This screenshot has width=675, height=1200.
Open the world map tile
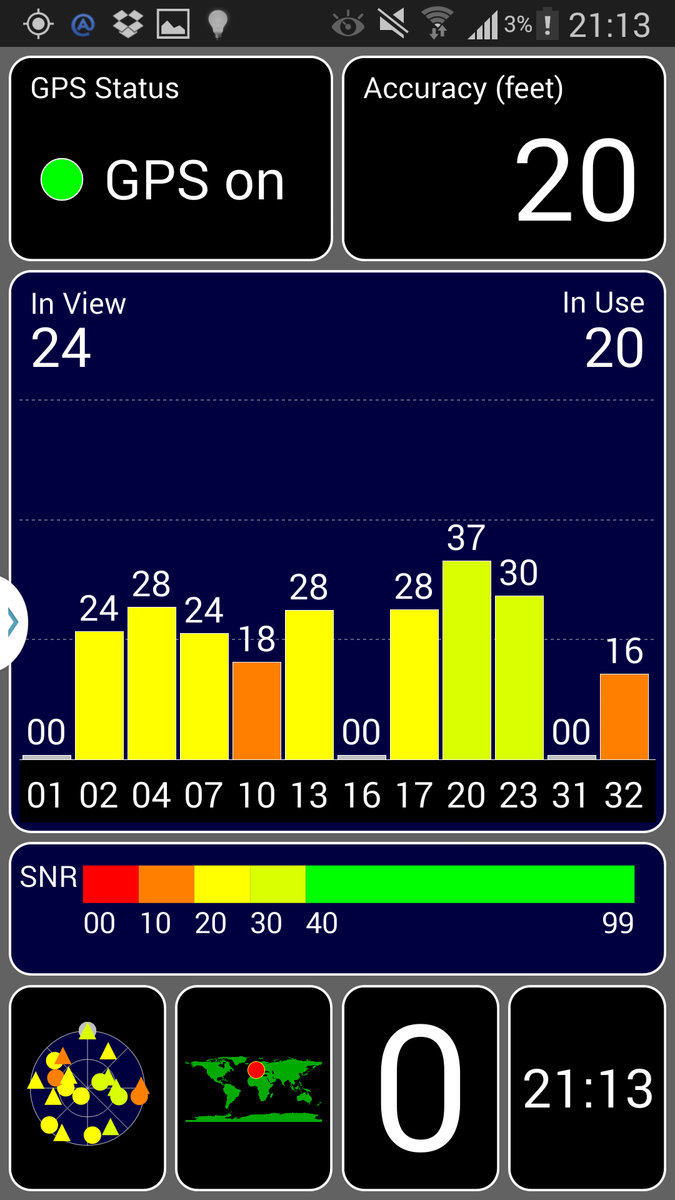(254, 1087)
